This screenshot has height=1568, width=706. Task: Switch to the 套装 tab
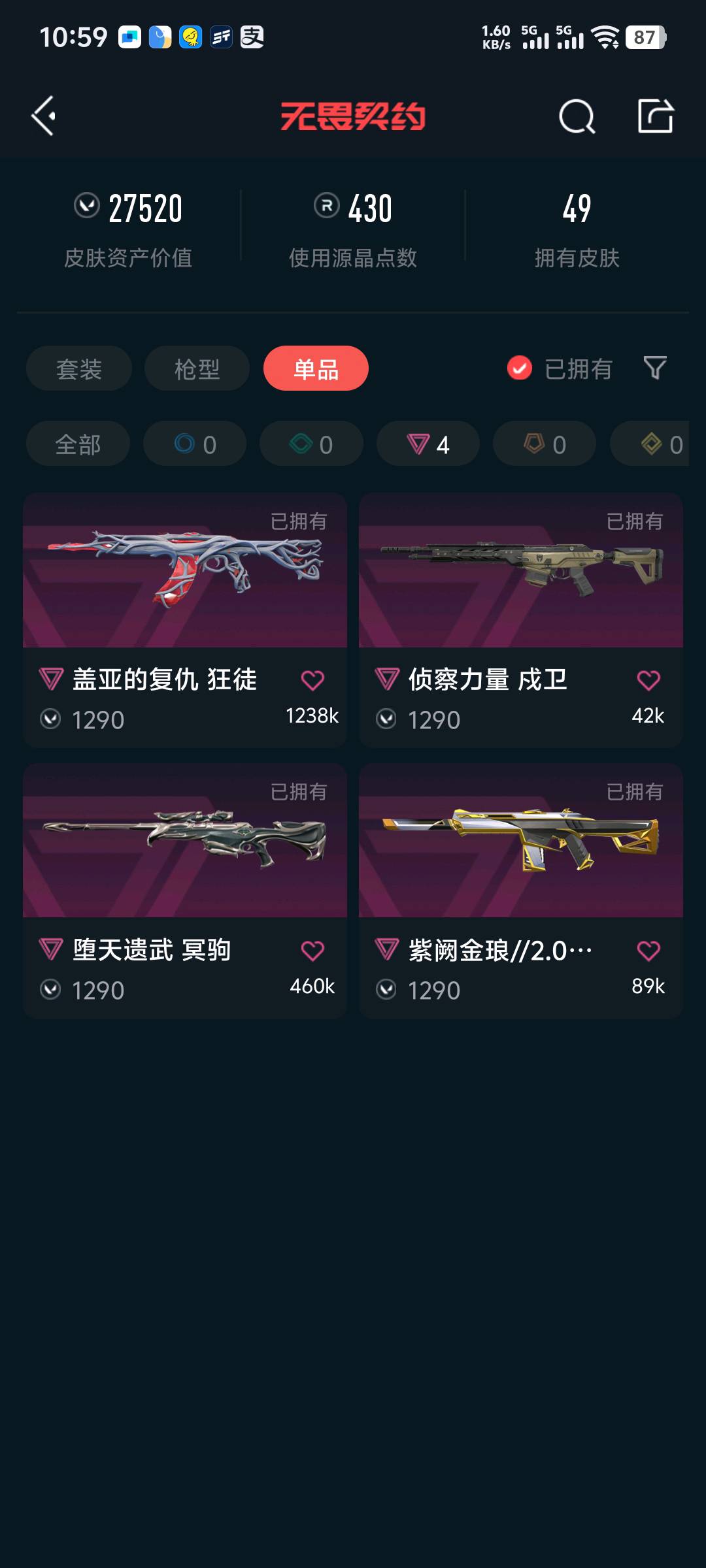tap(79, 368)
